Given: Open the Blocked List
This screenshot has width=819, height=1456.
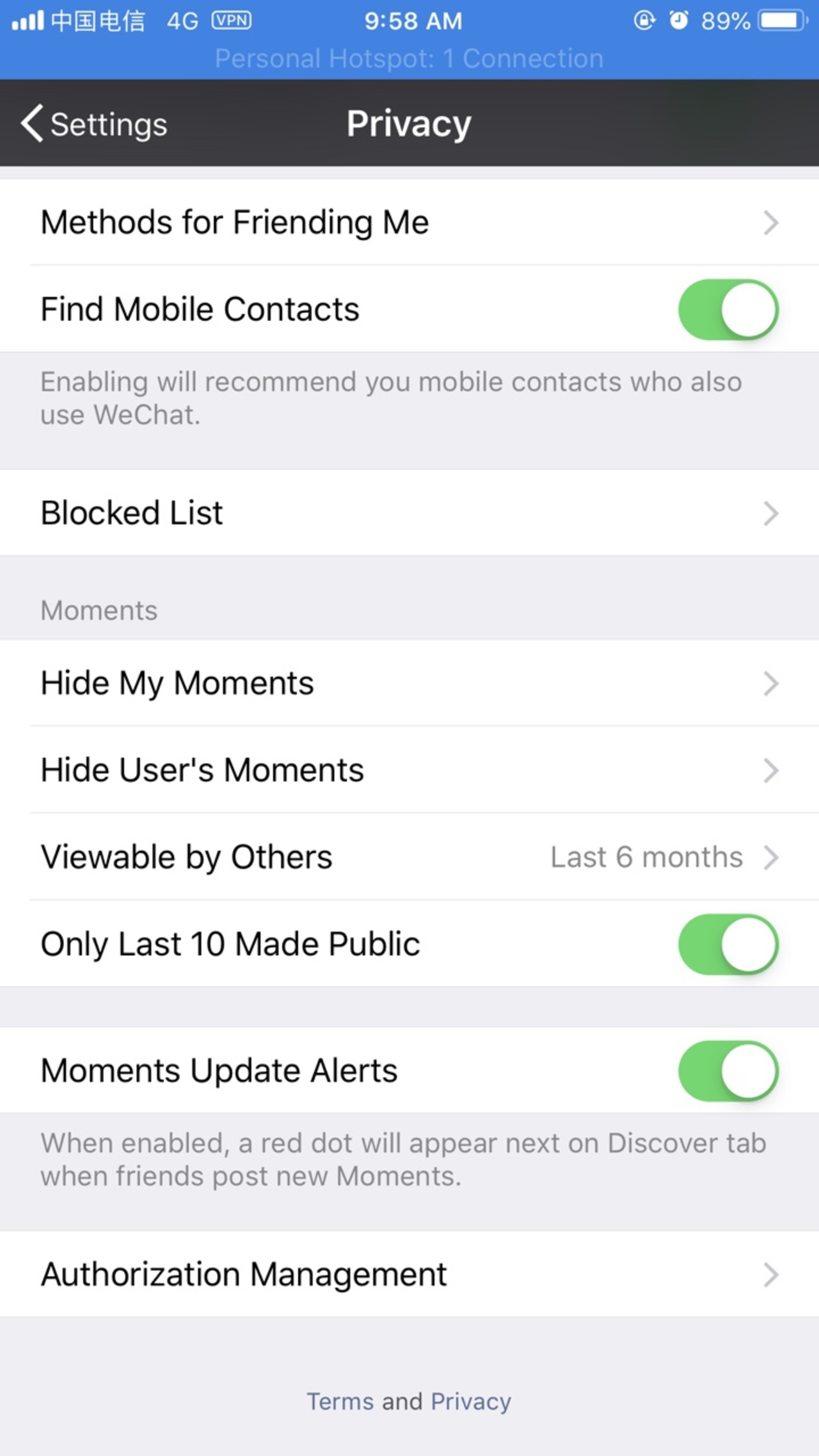Looking at the screenshot, I should coord(409,512).
